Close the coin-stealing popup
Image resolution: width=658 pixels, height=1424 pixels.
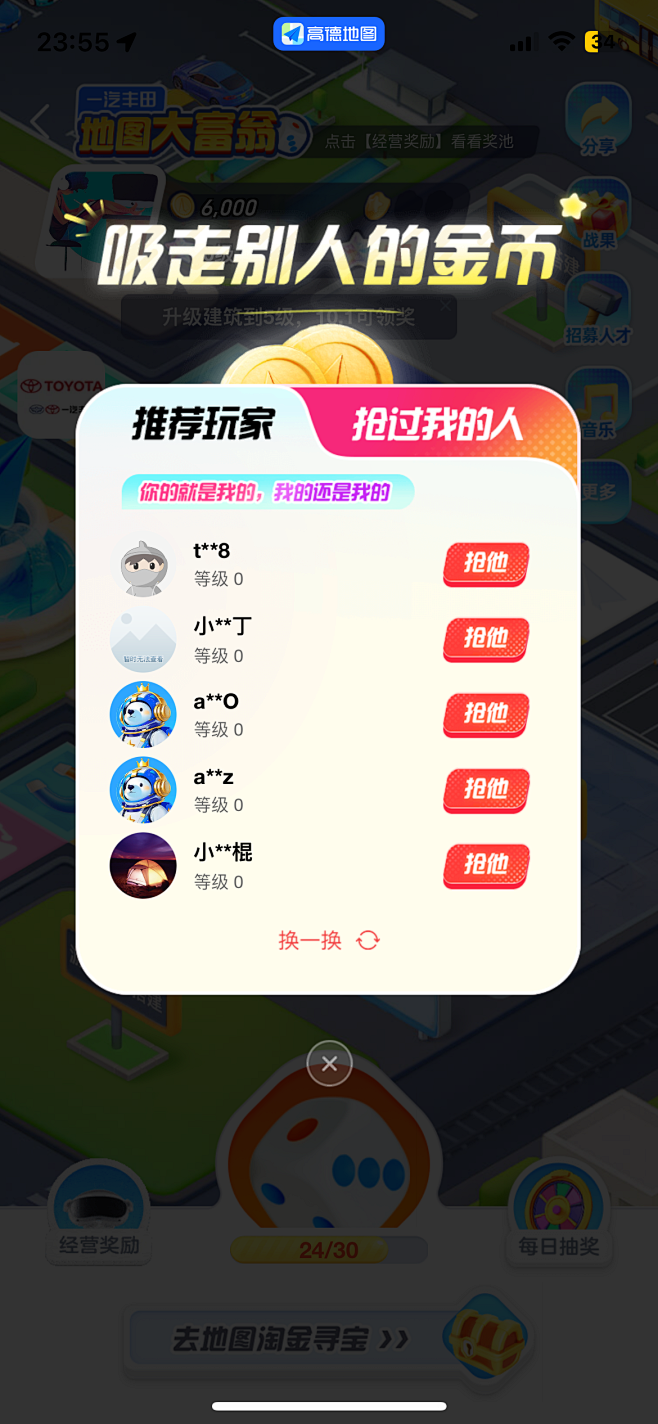pos(329,1063)
